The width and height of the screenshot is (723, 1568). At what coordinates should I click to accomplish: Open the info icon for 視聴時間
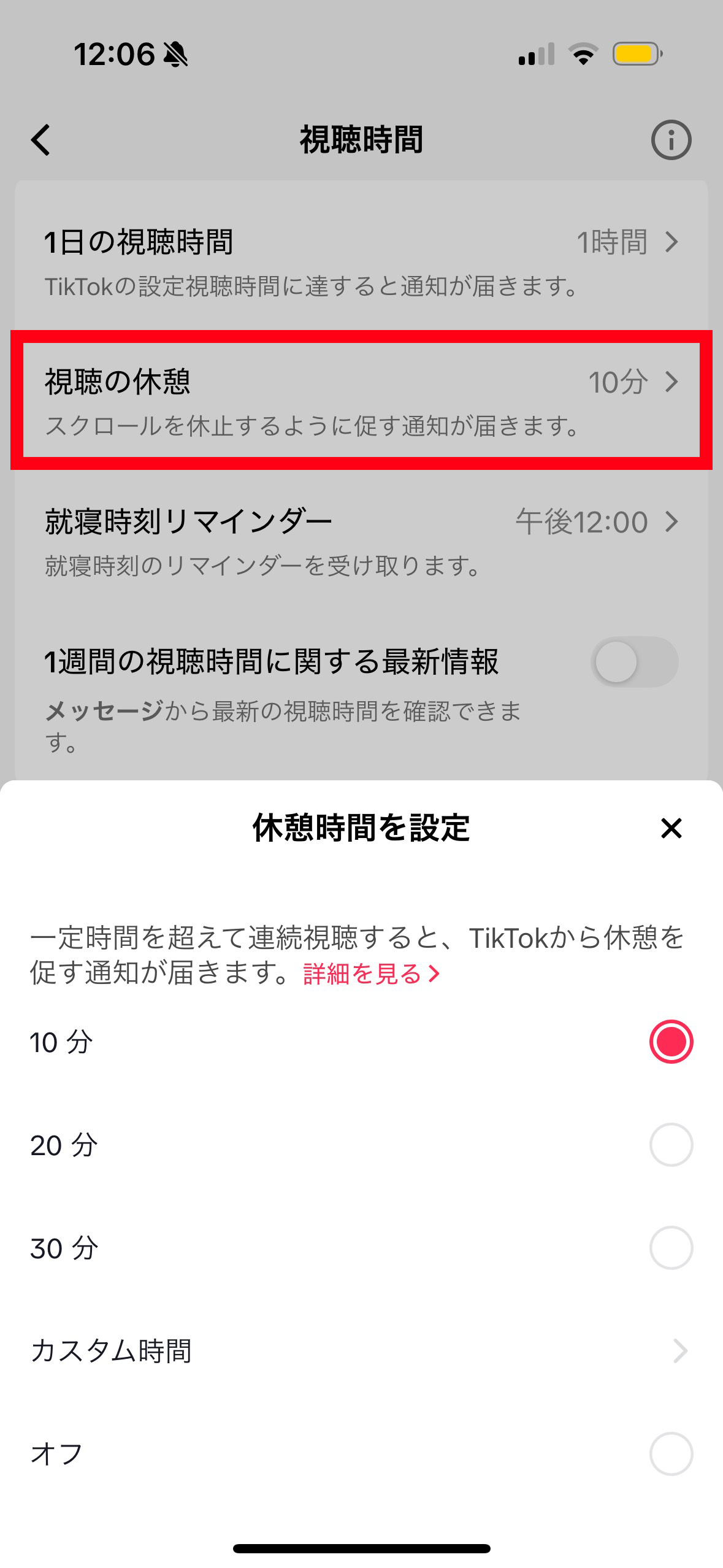point(671,140)
